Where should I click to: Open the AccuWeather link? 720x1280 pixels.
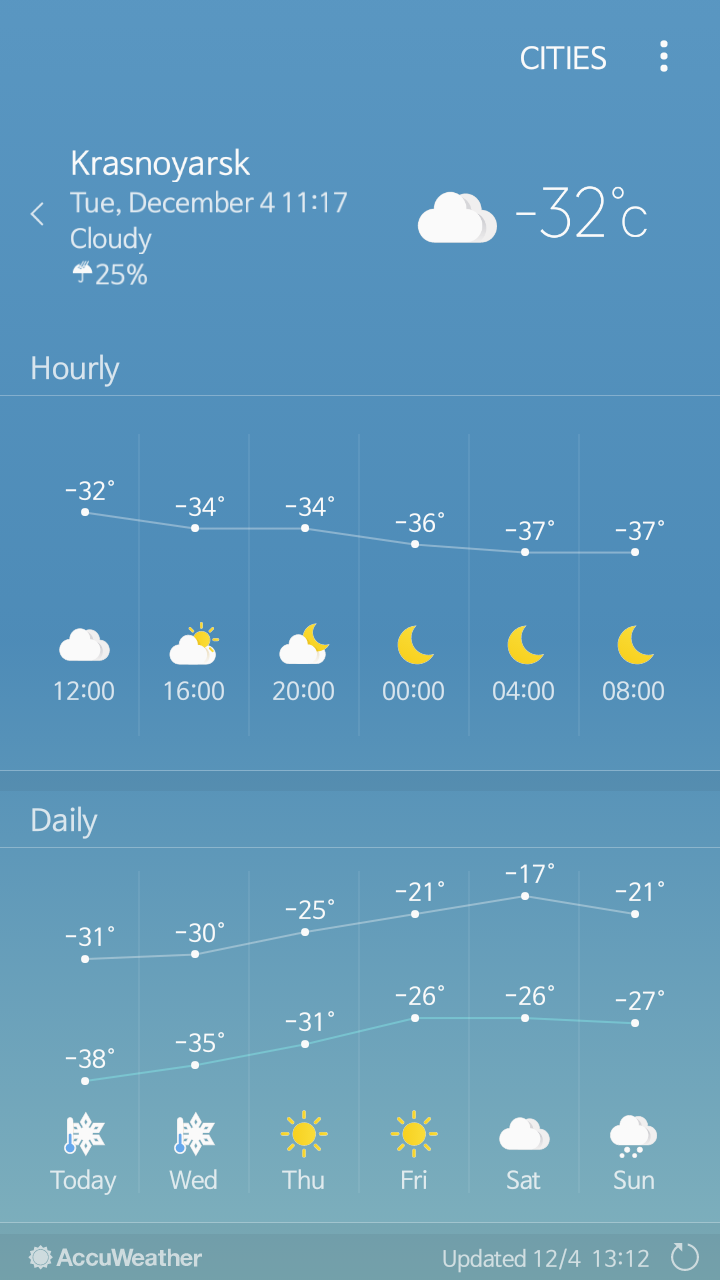tap(116, 1258)
